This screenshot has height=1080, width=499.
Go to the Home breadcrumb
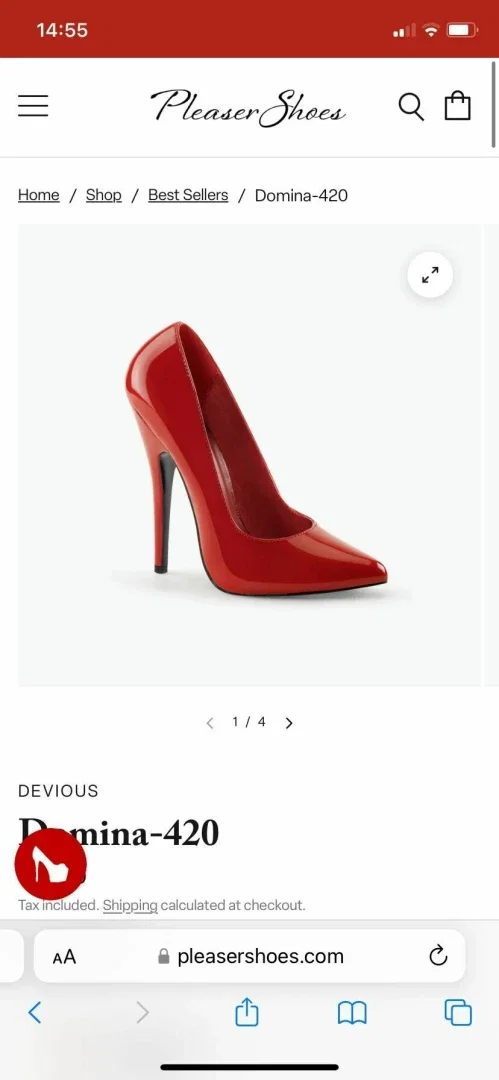click(x=39, y=195)
